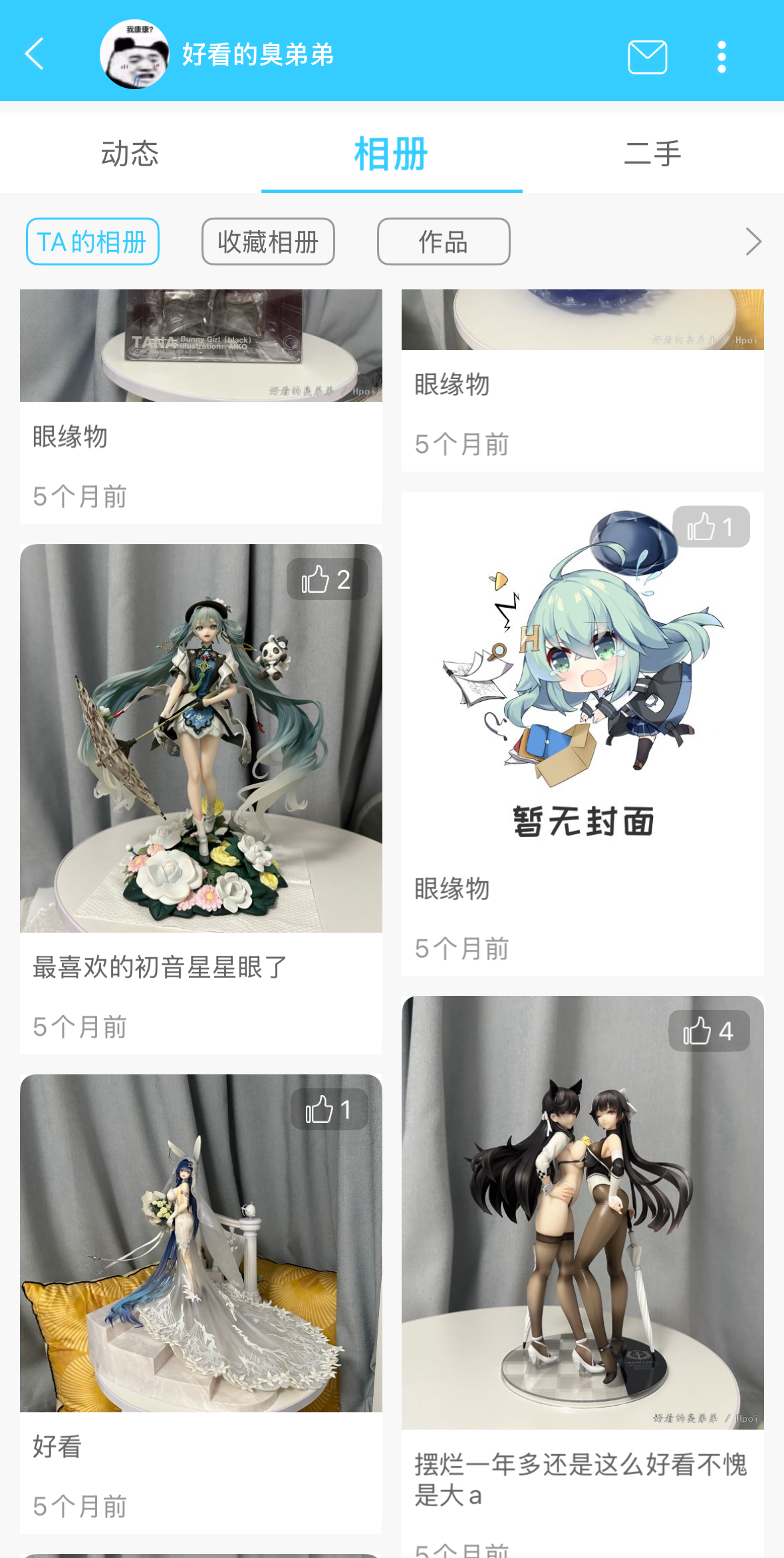Select the 作品 chip
This screenshot has height=1558, width=784.
pyautogui.click(x=444, y=241)
